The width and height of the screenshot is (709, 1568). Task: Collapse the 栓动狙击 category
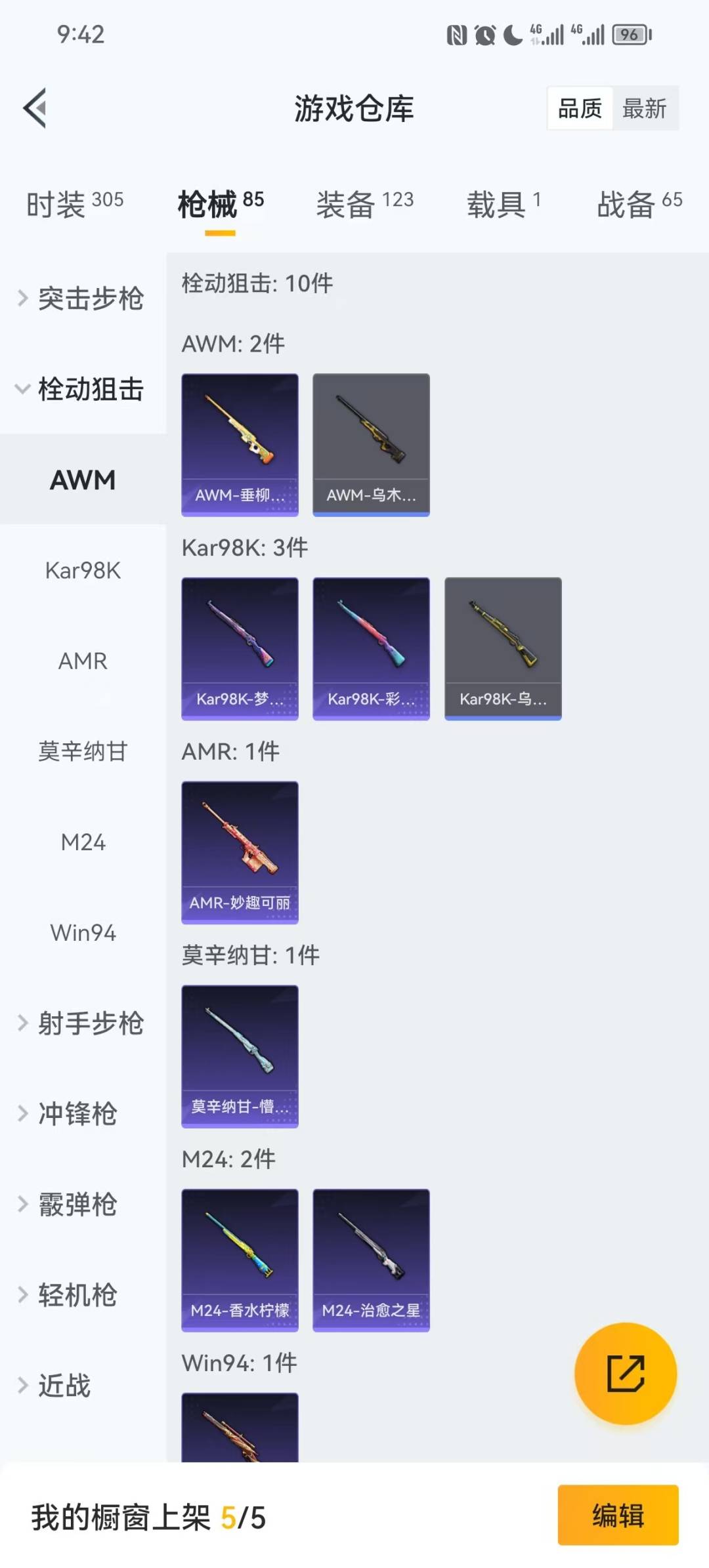(x=82, y=389)
